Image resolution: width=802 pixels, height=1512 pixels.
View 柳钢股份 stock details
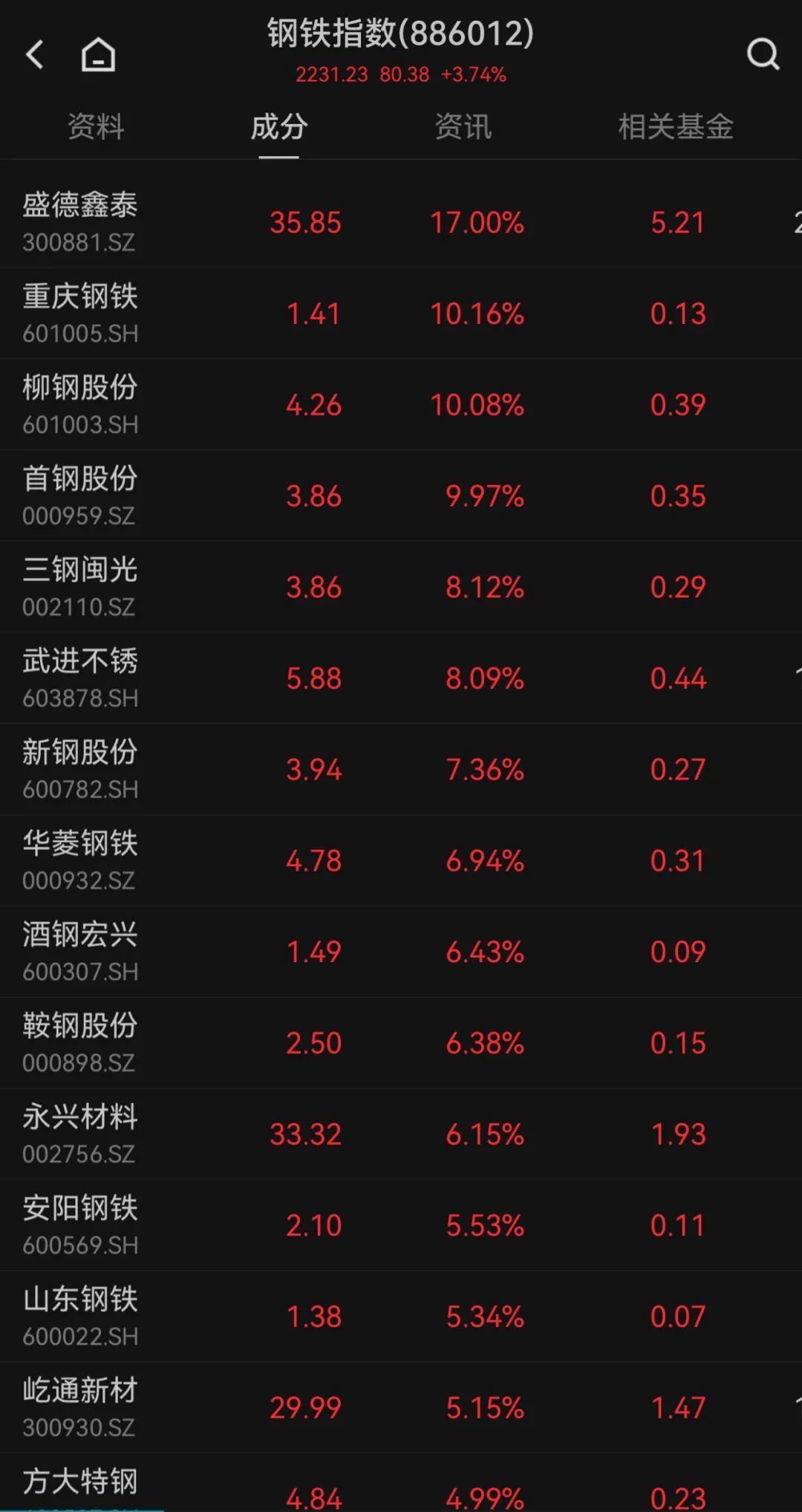pyautogui.click(x=401, y=405)
